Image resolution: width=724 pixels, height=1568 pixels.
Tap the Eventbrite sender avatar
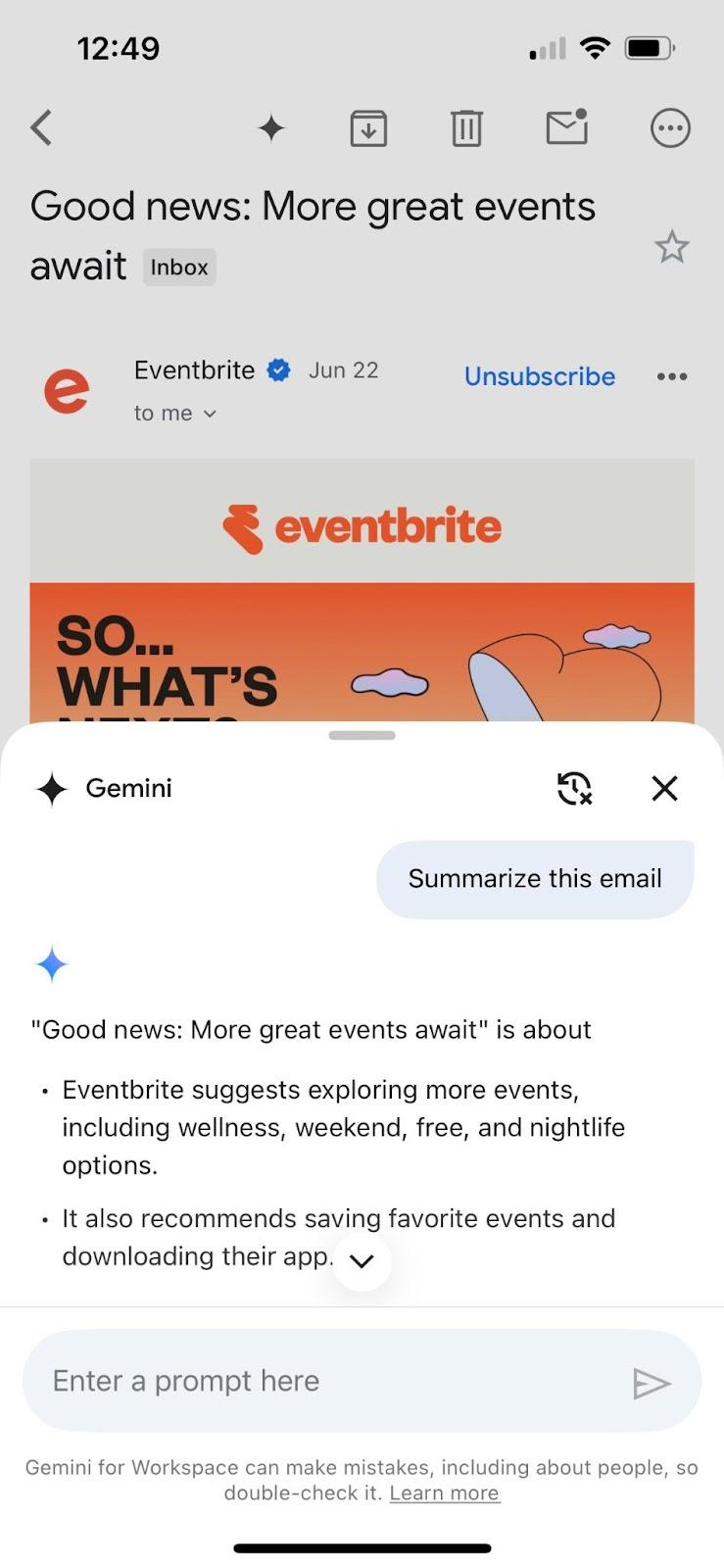coord(66,390)
